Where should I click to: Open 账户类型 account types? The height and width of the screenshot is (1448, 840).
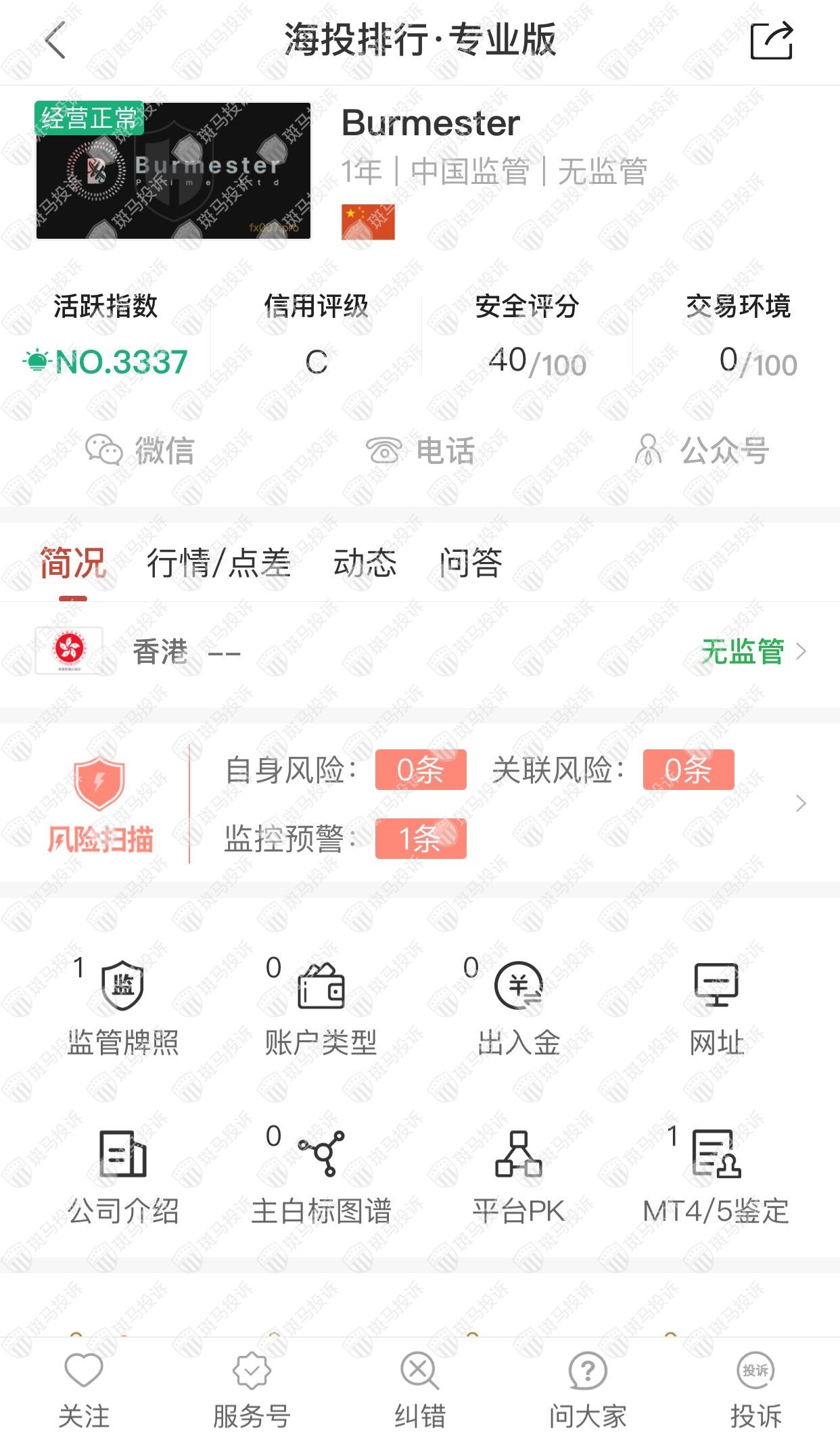click(321, 1008)
